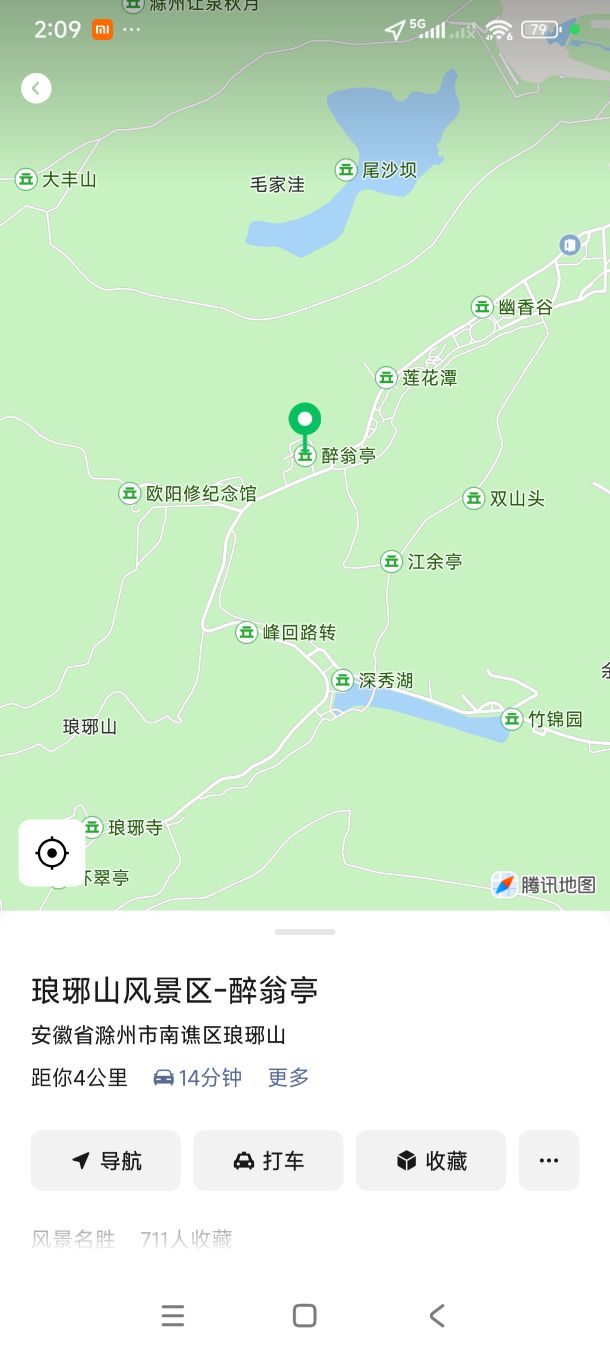Select the 幽香谷 marker on the map
Screen dimensions: 610x1356
tap(482, 307)
